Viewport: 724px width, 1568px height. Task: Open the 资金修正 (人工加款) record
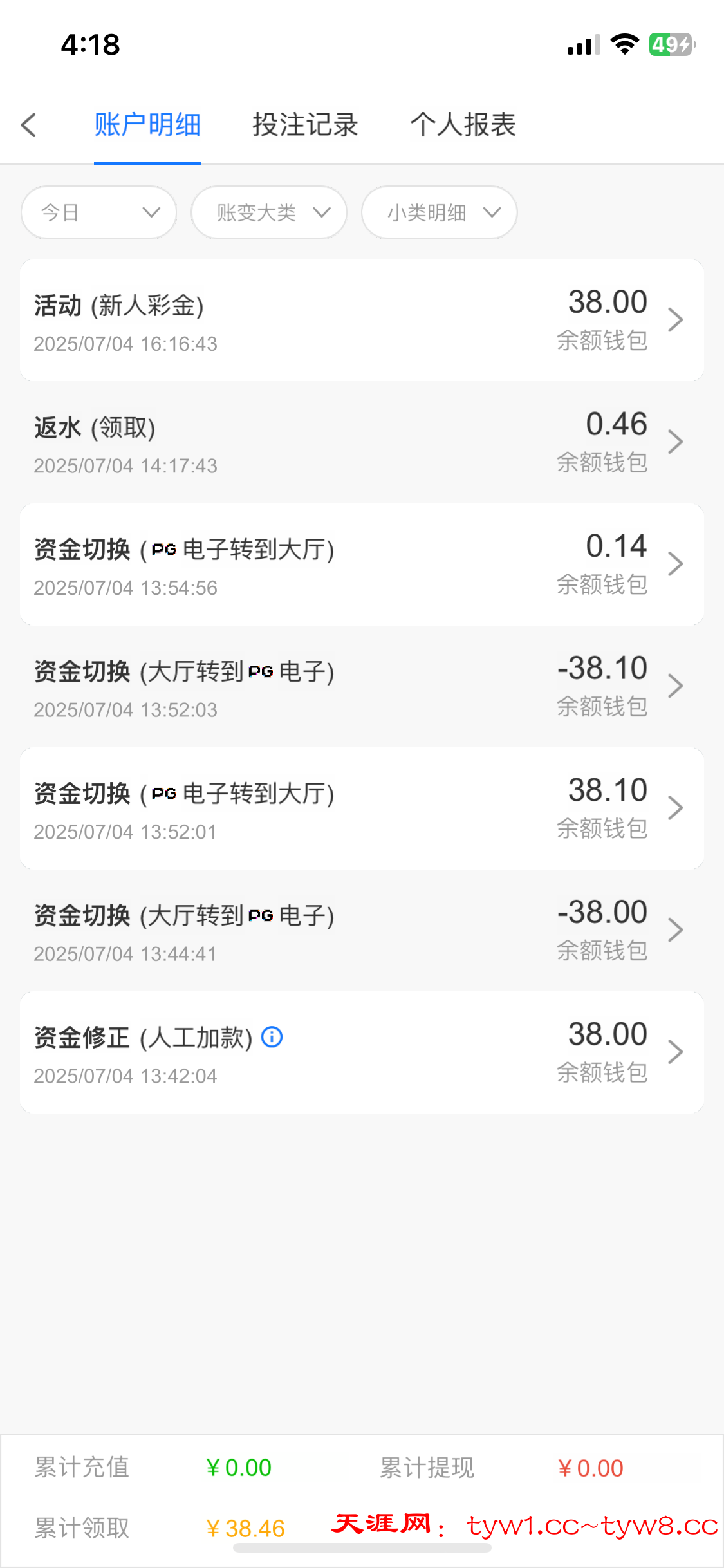pos(362,1053)
